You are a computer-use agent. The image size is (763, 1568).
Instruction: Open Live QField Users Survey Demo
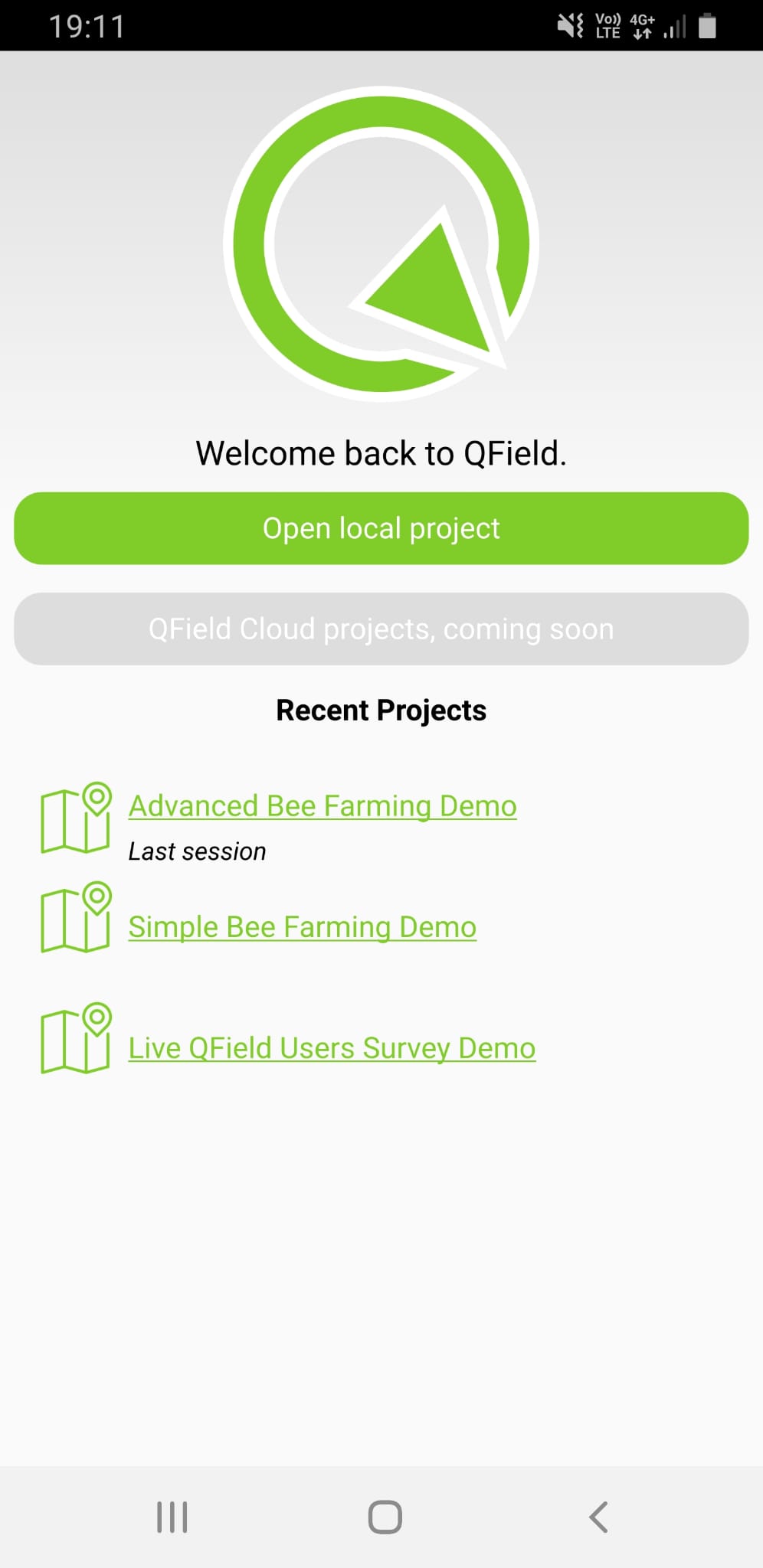[x=332, y=1048]
